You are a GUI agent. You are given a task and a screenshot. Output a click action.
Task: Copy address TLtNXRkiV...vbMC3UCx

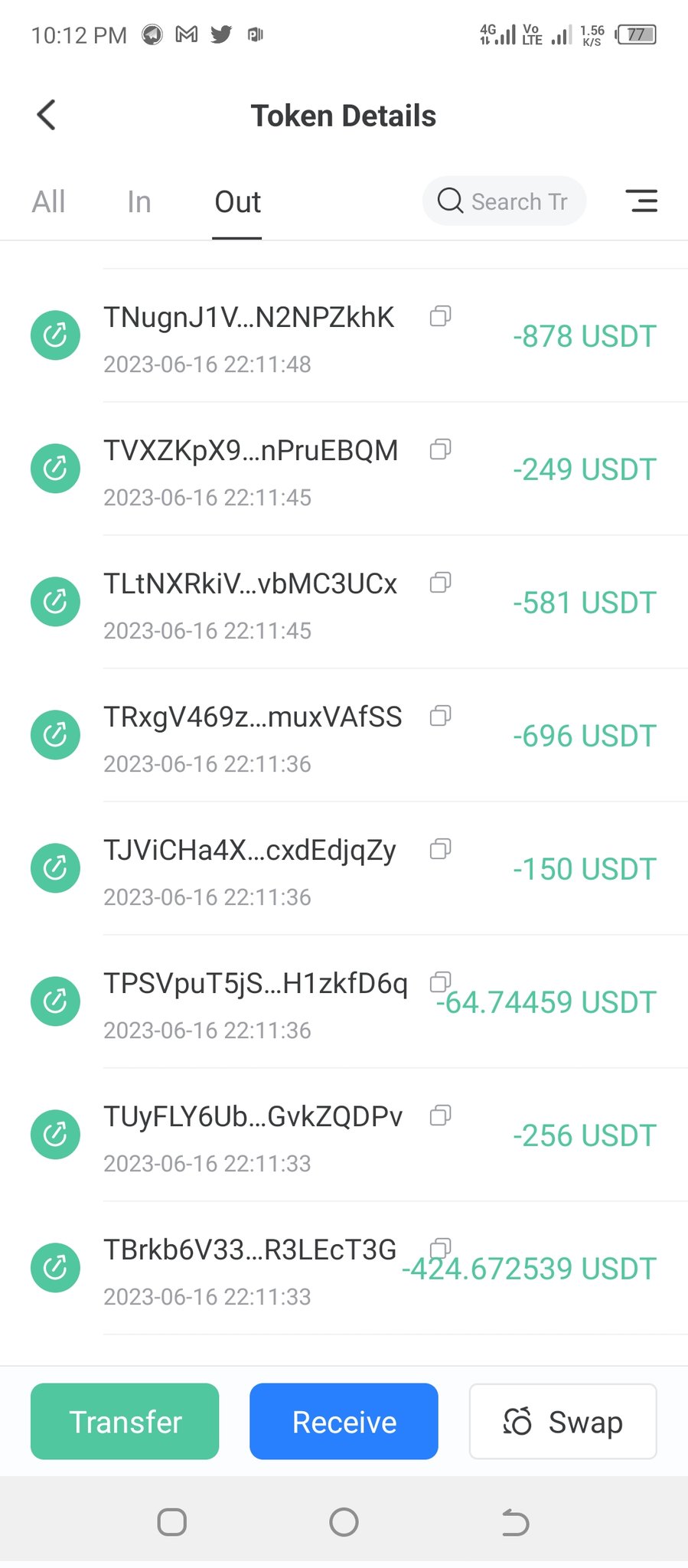pyautogui.click(x=440, y=583)
